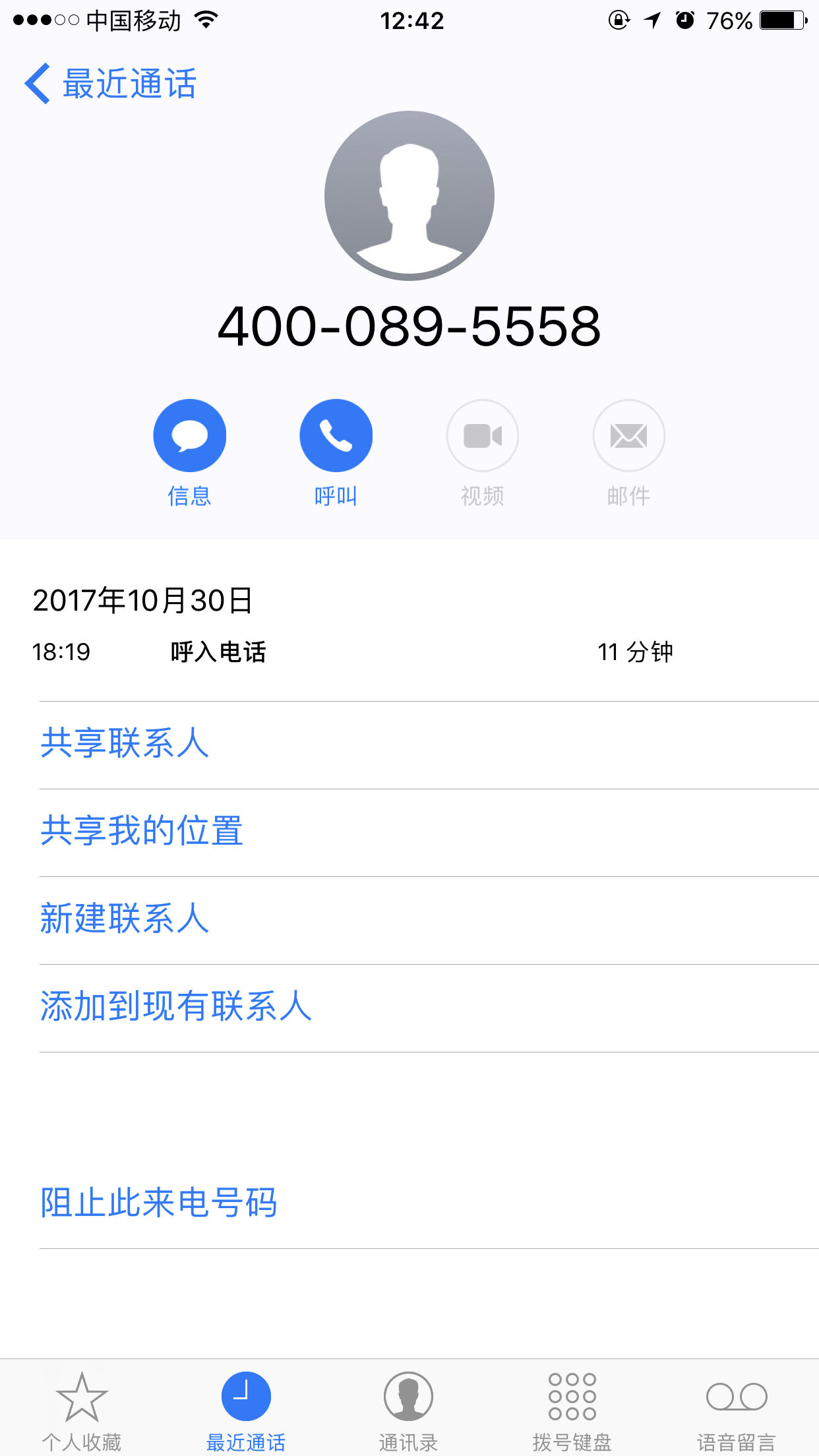Tap the 呼叫 call icon
This screenshot has height=1456, width=819.
[x=336, y=435]
